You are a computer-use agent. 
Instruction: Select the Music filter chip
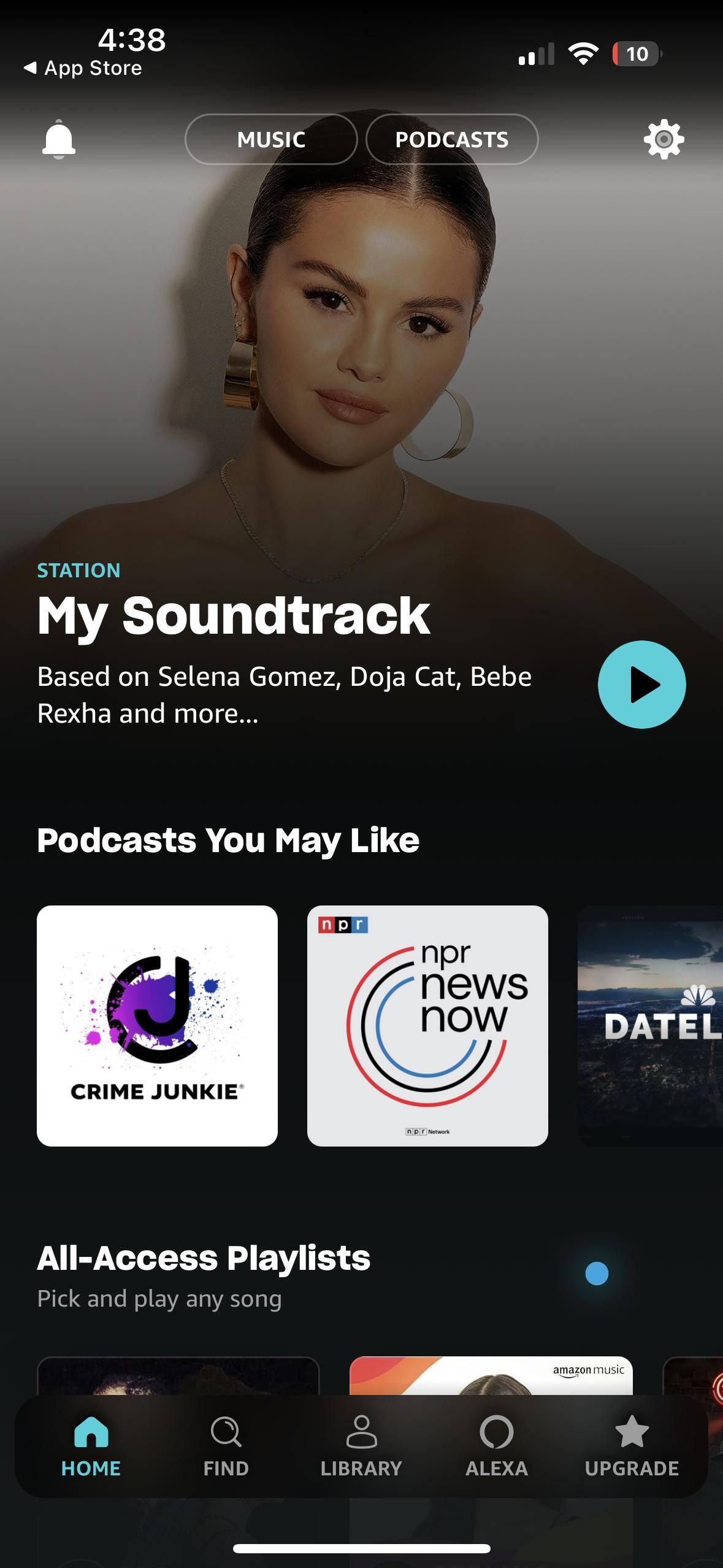[x=271, y=139]
